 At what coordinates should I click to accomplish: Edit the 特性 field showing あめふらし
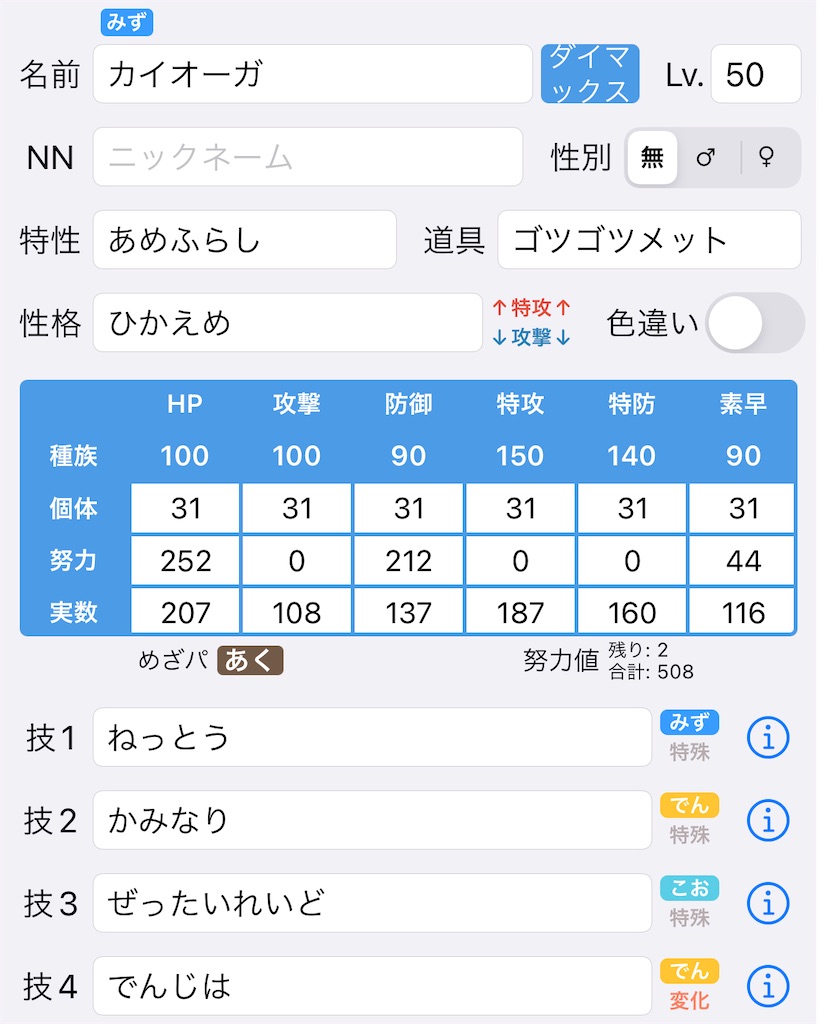pyautogui.click(x=245, y=240)
